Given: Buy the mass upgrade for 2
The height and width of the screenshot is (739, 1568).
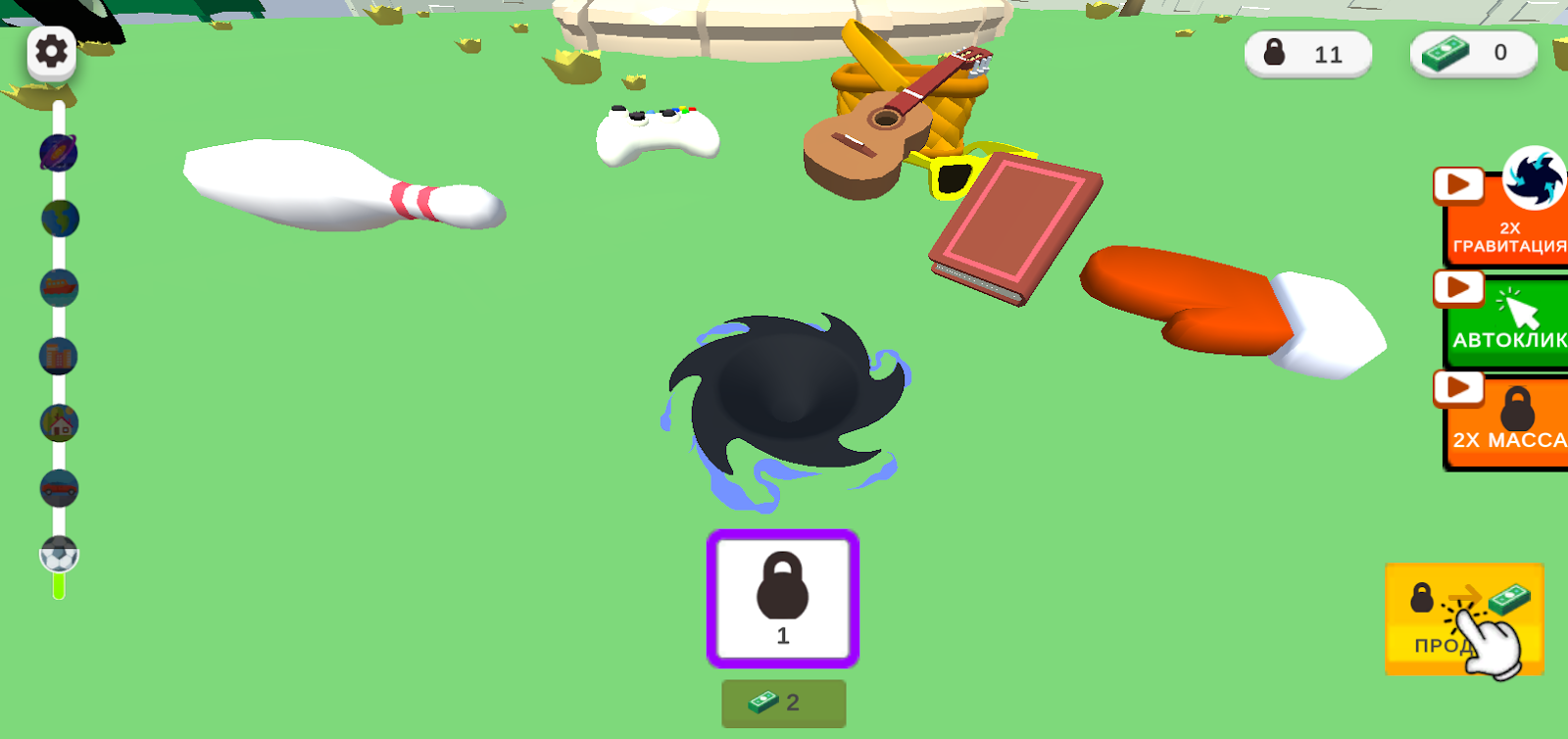Looking at the screenshot, I should [783, 703].
